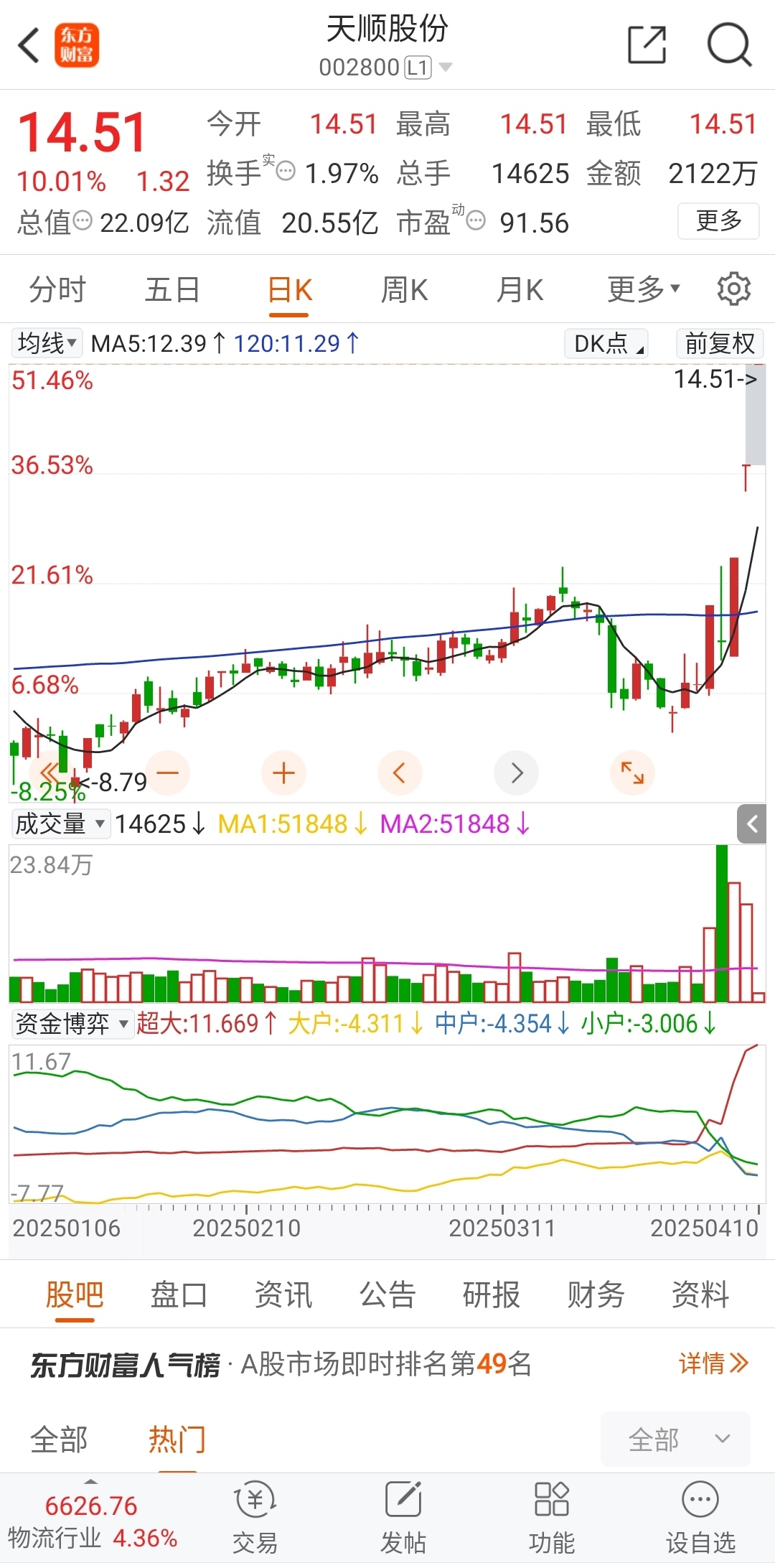This screenshot has height=1568, width=775.
Task: Zoom in chart with plus button
Action: point(284,773)
